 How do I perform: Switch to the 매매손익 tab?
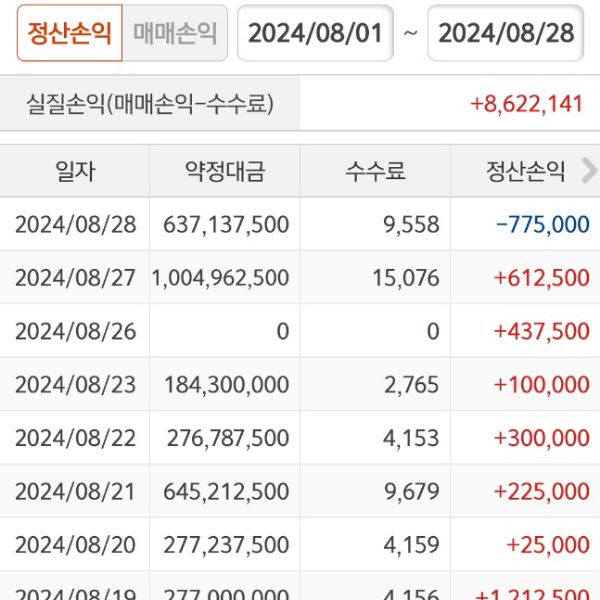pos(175,33)
